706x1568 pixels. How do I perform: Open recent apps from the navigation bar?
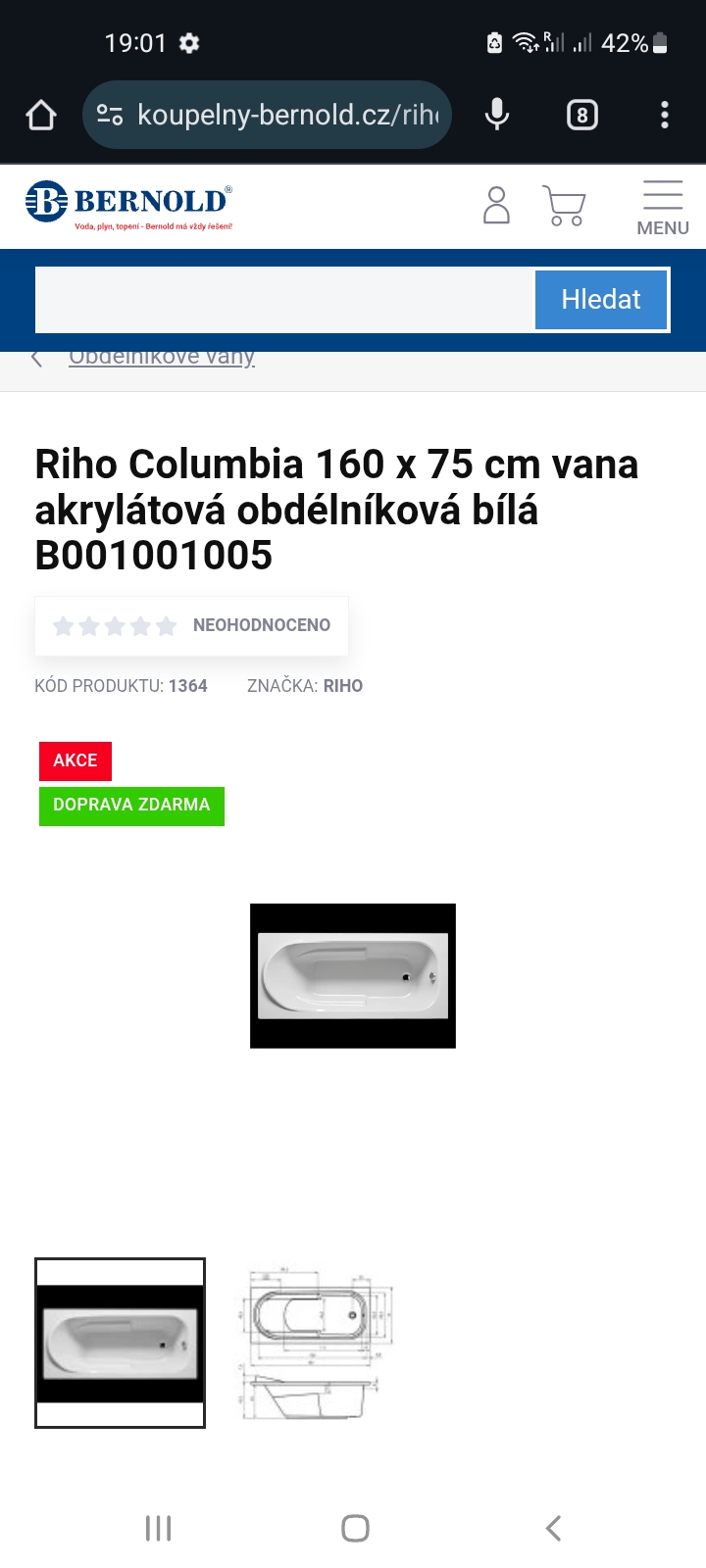click(158, 1528)
